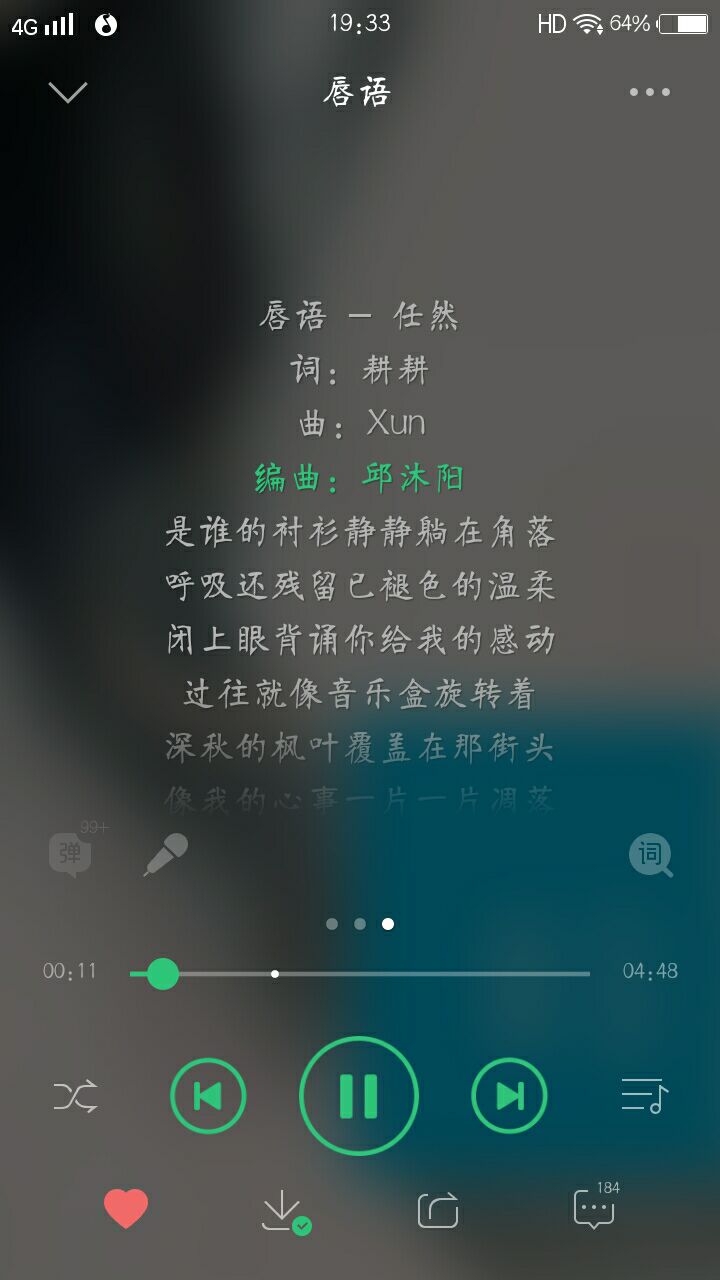Toggle the shuffle play mode
720x1280 pixels.
point(76,1096)
